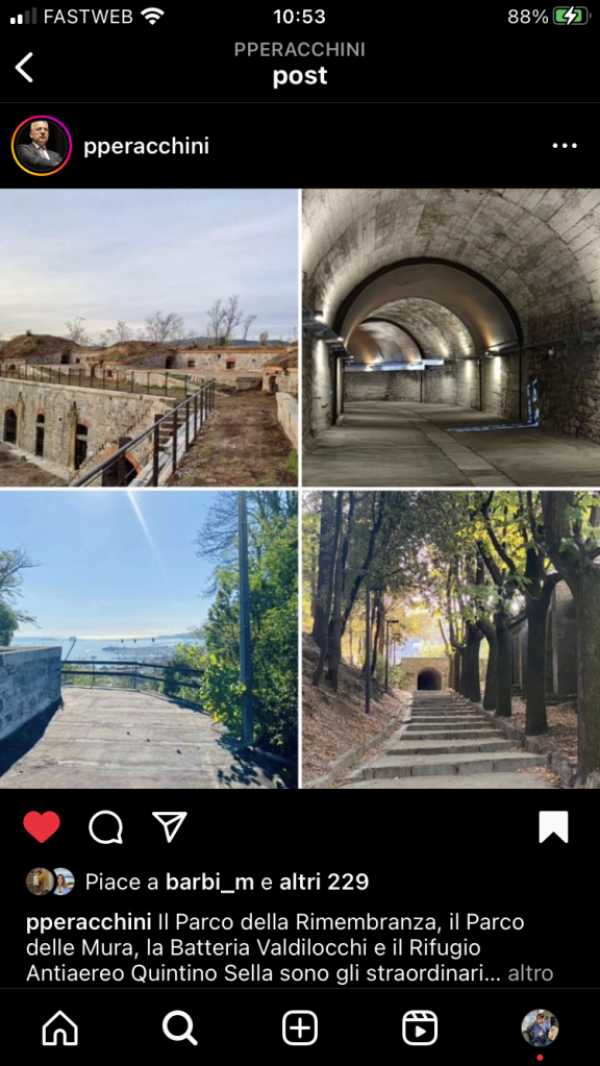600x1066 pixels.
Task: Open the Reels tab
Action: (420, 1028)
